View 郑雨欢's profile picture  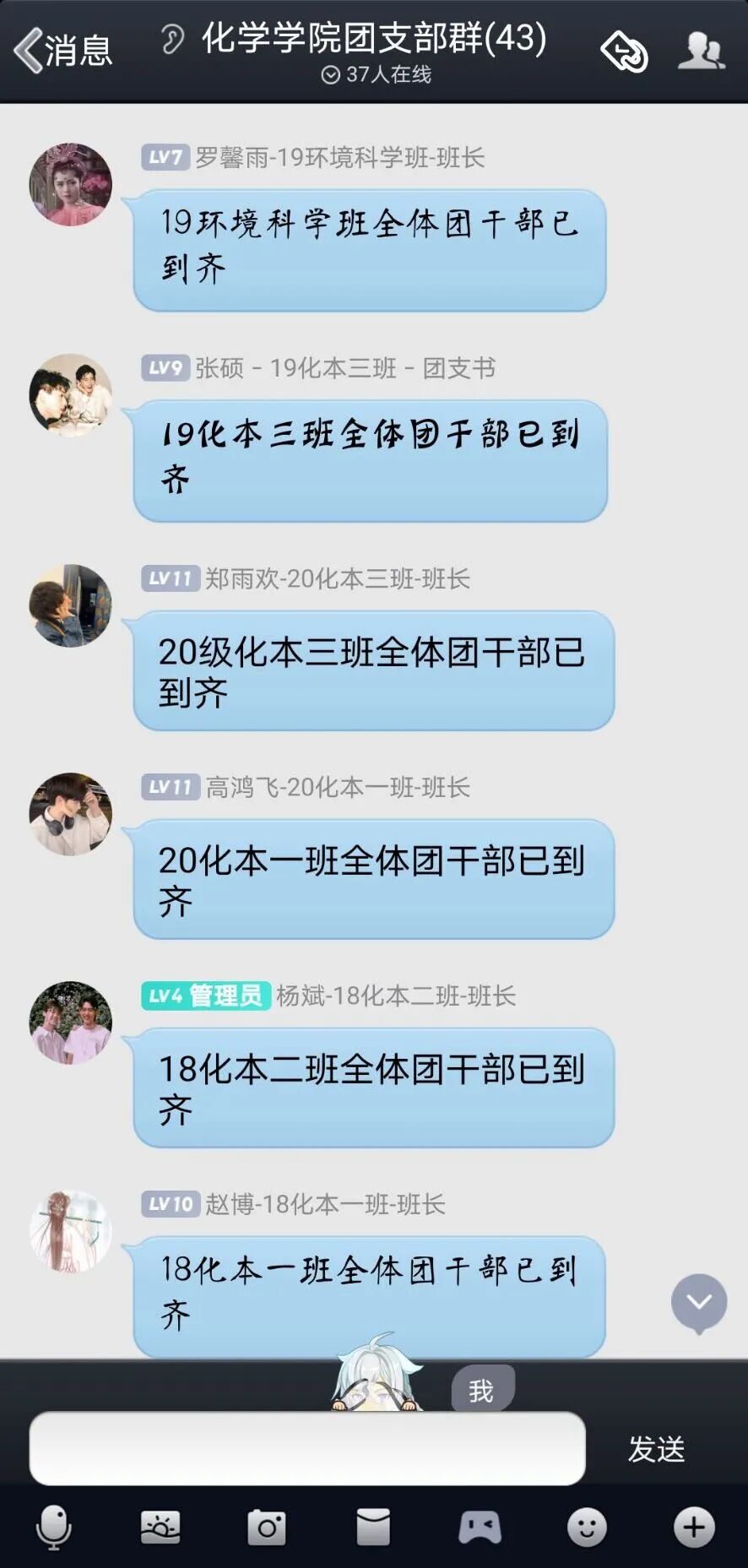point(71,605)
